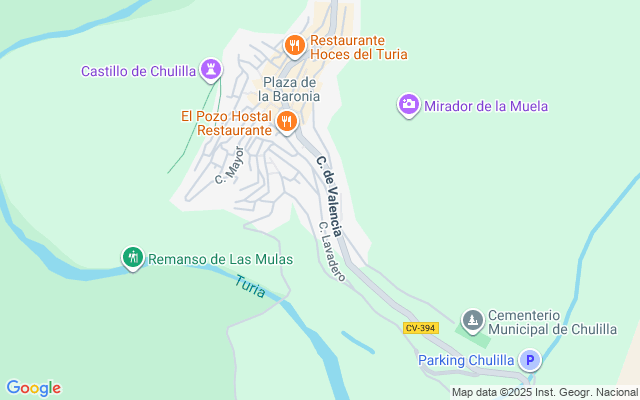This screenshot has height=400, width=640.
Task: Open the Castillo de Chulilla marker
Action: click(x=210, y=70)
